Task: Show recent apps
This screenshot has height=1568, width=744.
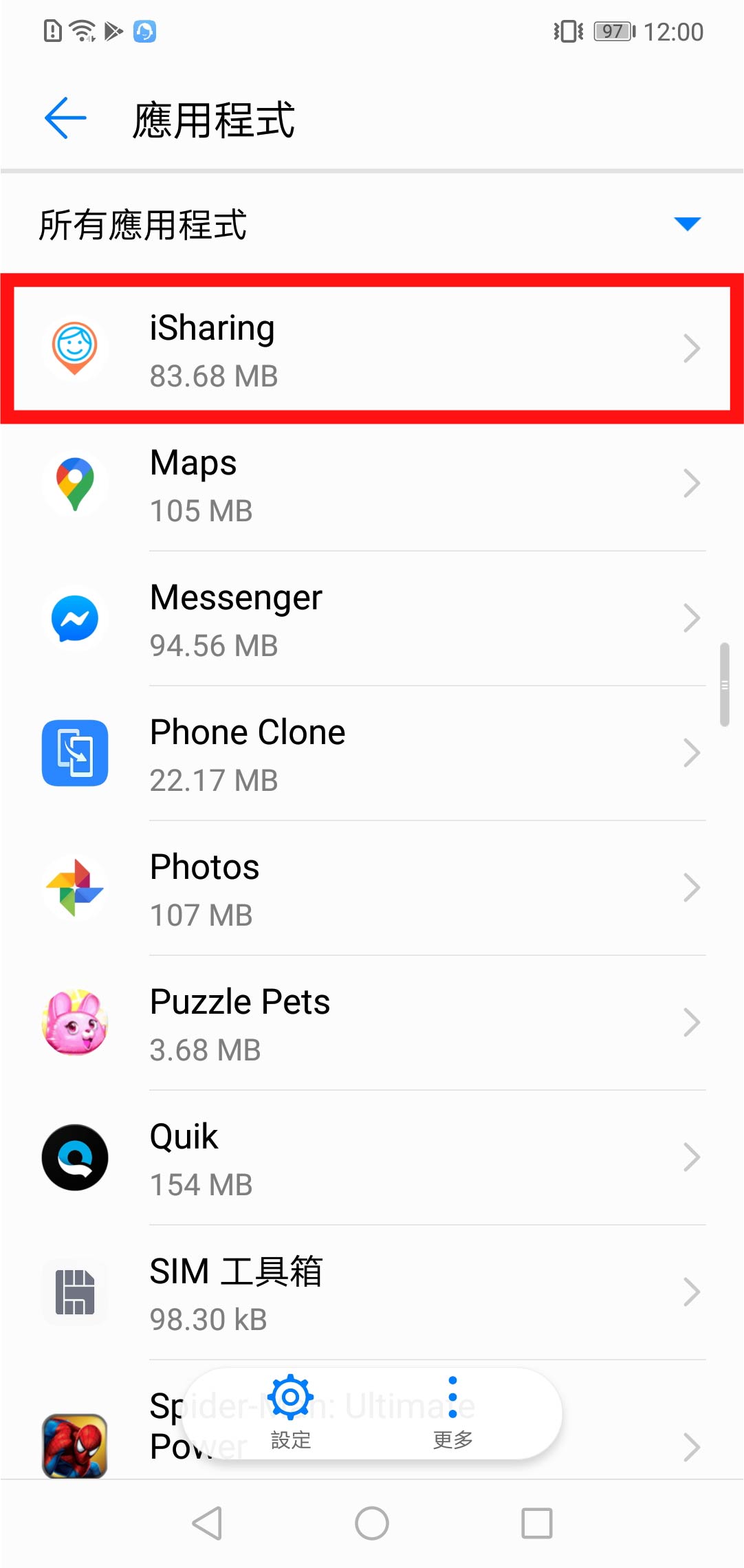Action: [537, 1523]
